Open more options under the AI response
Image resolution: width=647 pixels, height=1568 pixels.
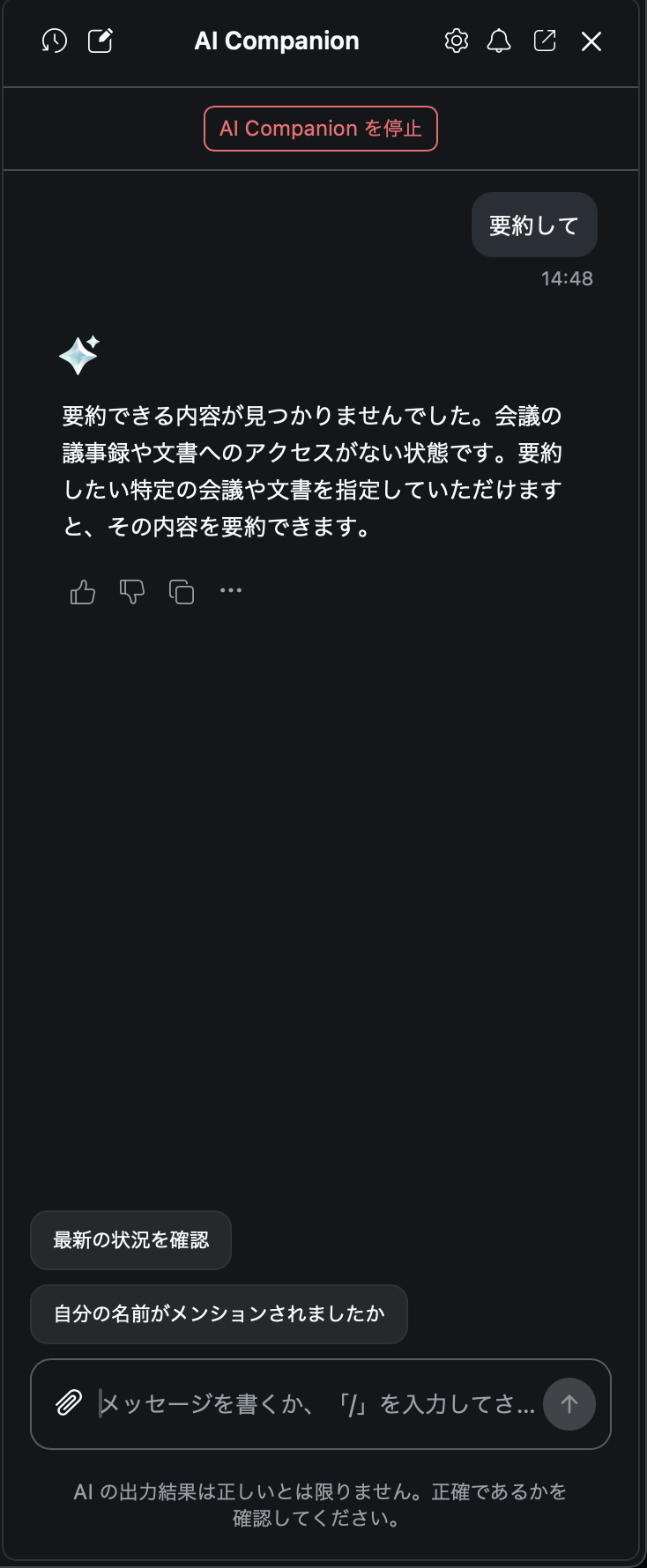pyautogui.click(x=231, y=591)
